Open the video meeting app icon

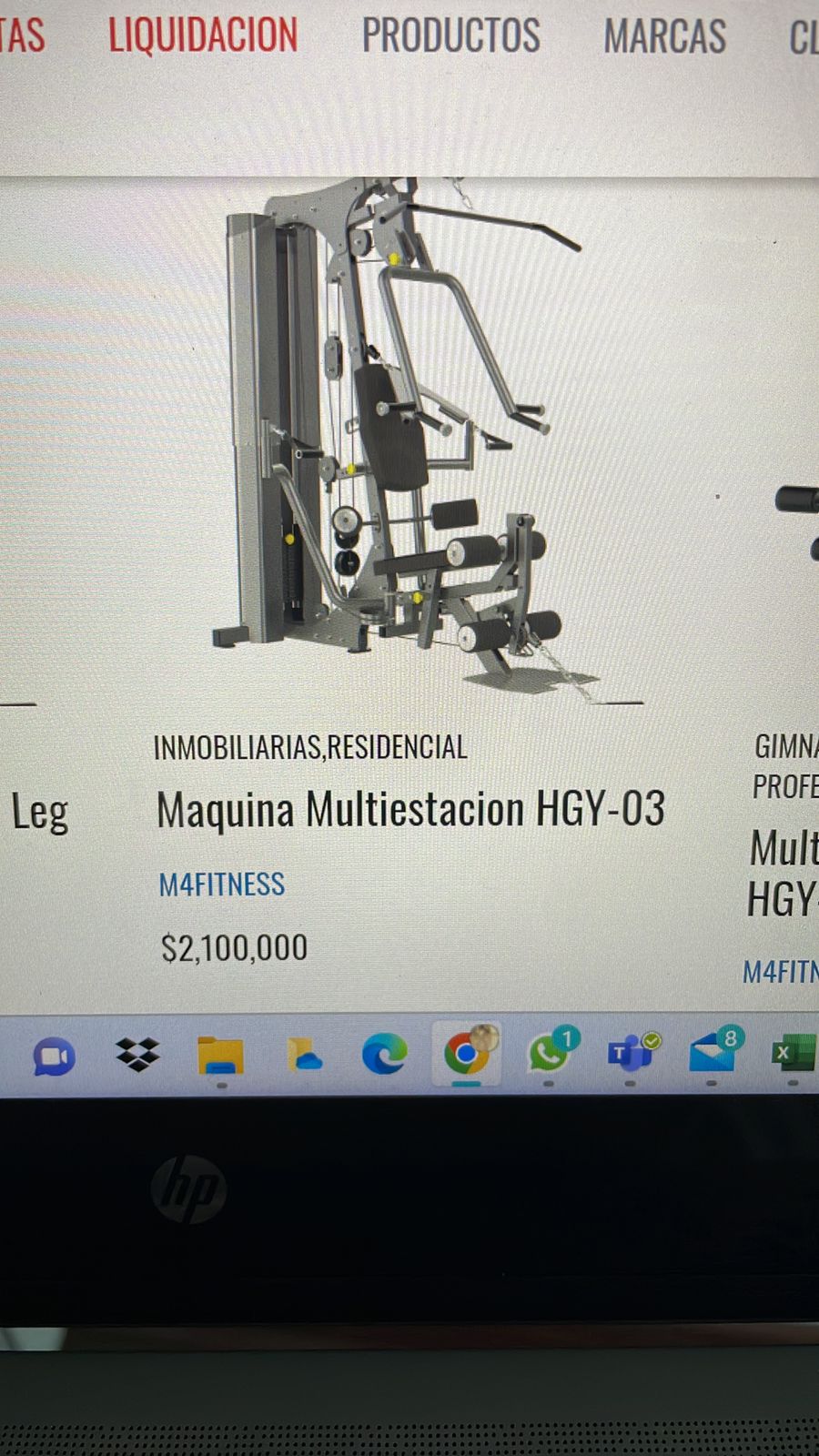(54, 1057)
